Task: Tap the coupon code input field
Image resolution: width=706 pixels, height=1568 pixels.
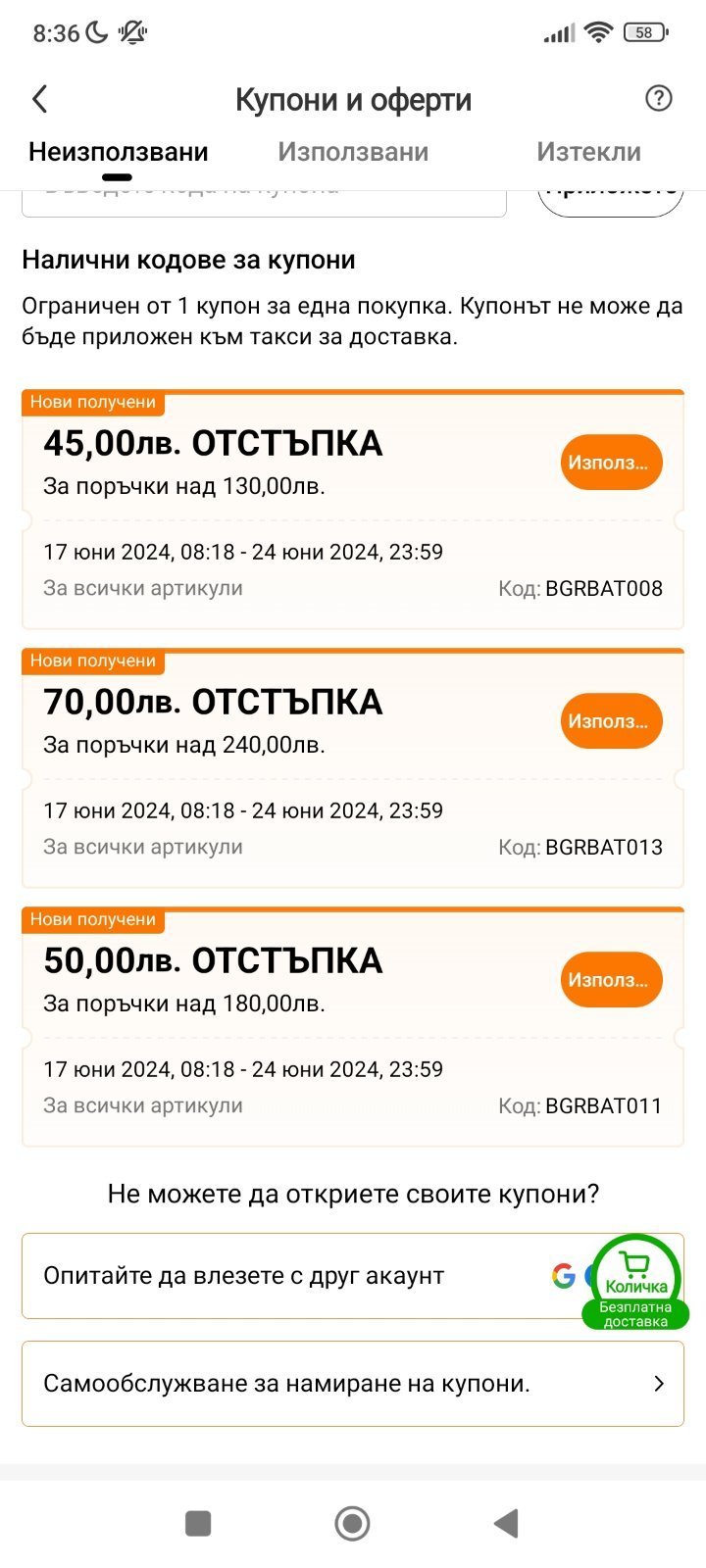Action: 264,200
